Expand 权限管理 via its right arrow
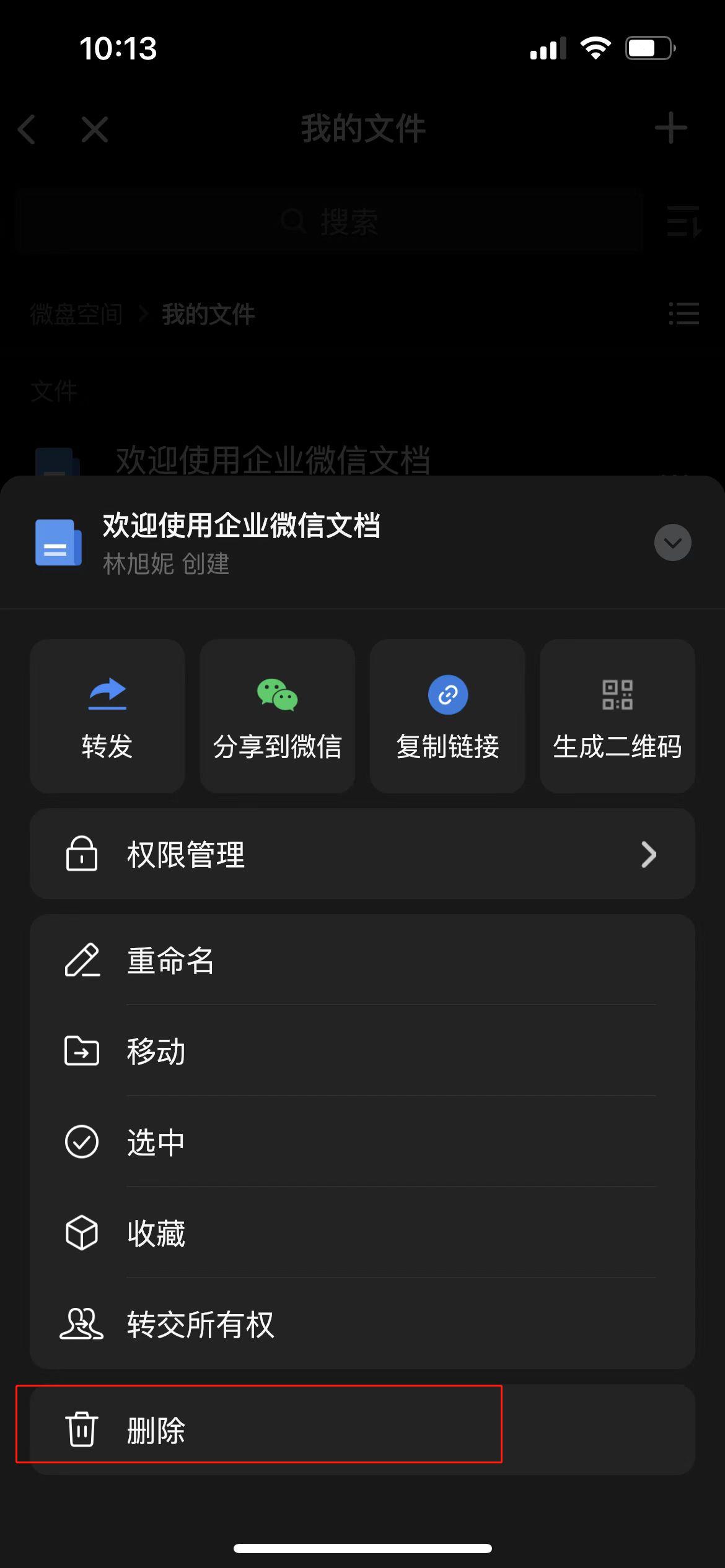This screenshot has height=1568, width=725. click(649, 854)
